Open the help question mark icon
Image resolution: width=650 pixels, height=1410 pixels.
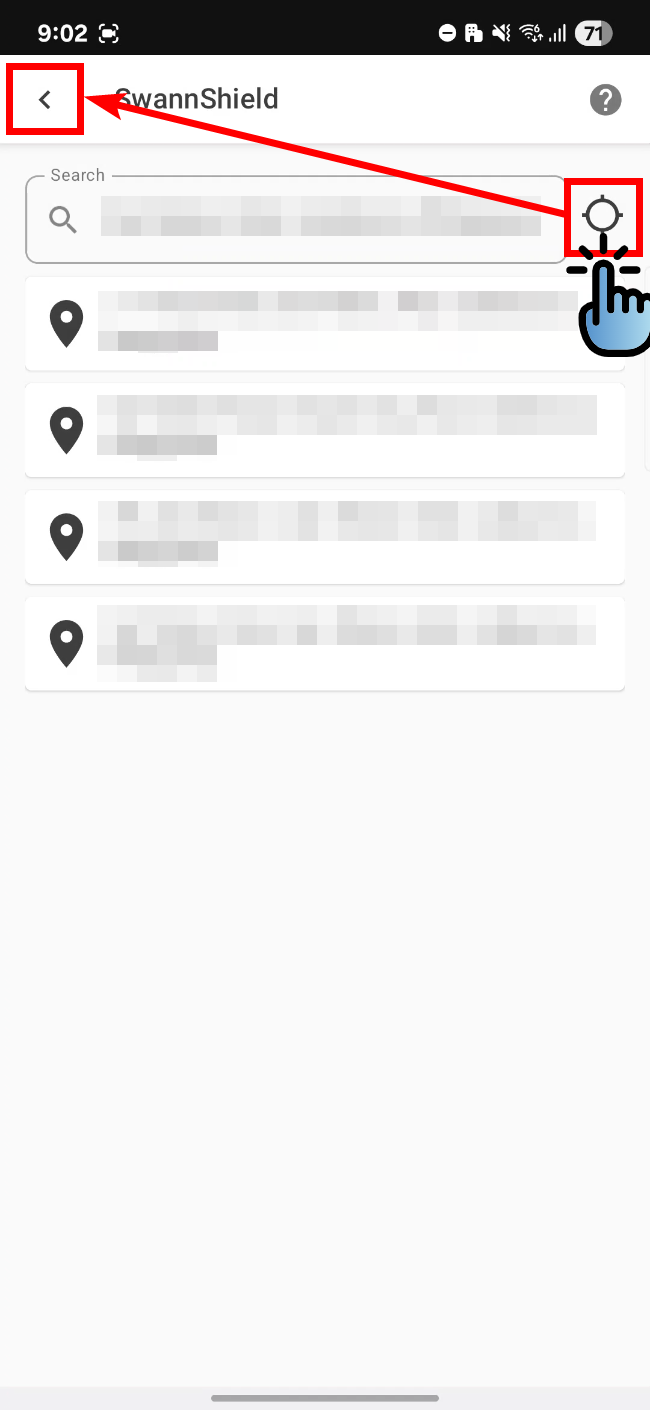point(605,100)
